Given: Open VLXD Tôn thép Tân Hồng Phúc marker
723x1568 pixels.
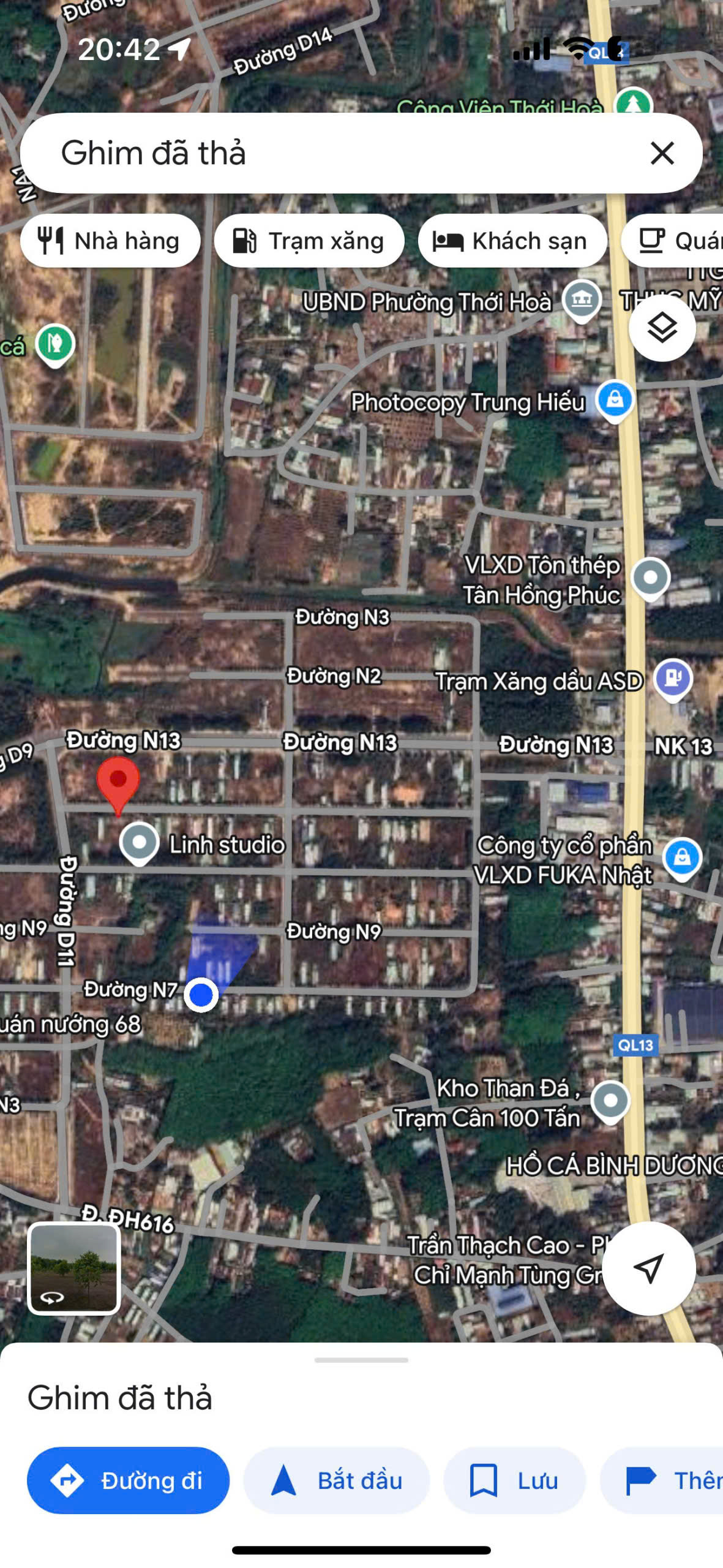Looking at the screenshot, I should click(650, 578).
